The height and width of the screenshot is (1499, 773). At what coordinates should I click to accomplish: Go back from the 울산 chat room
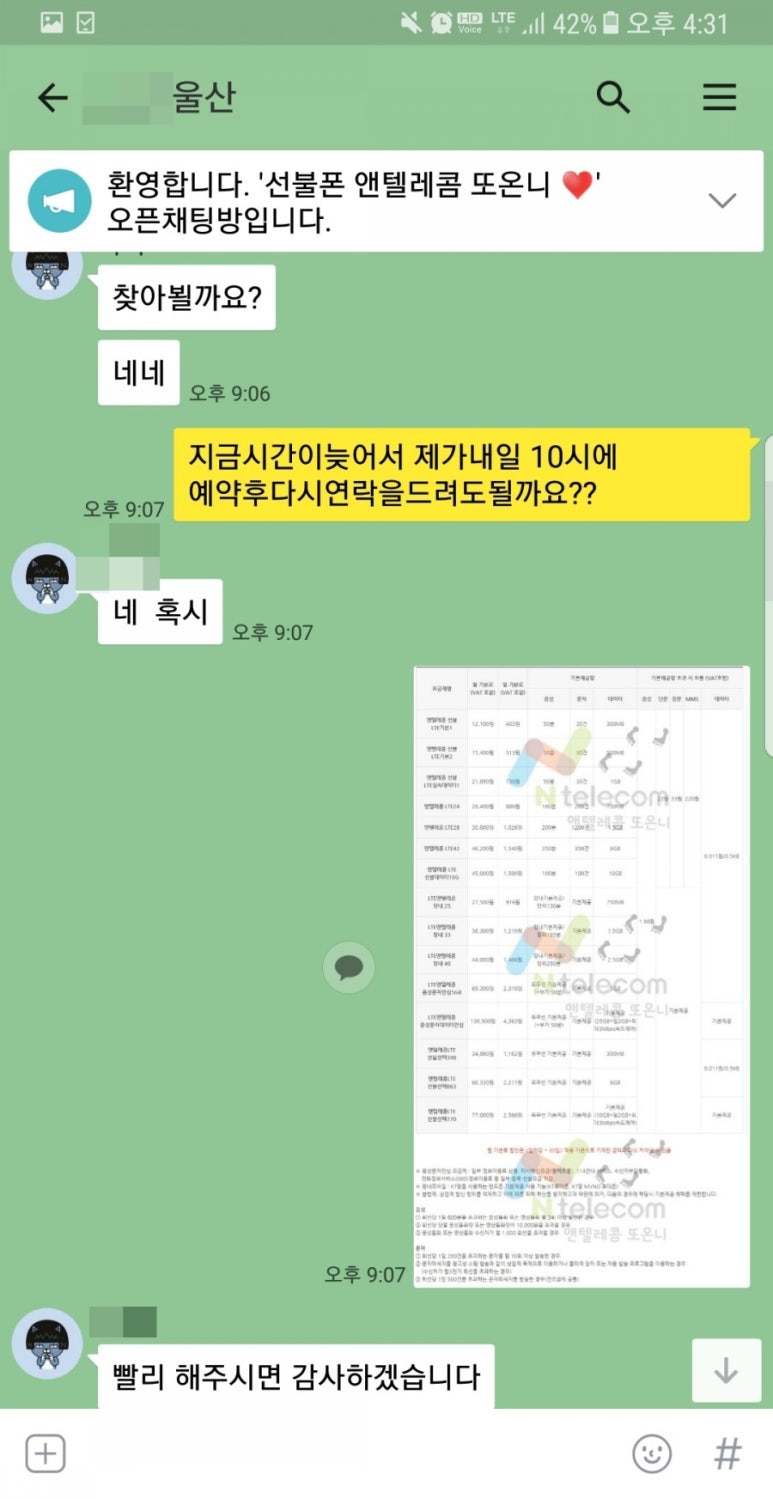tap(52, 98)
